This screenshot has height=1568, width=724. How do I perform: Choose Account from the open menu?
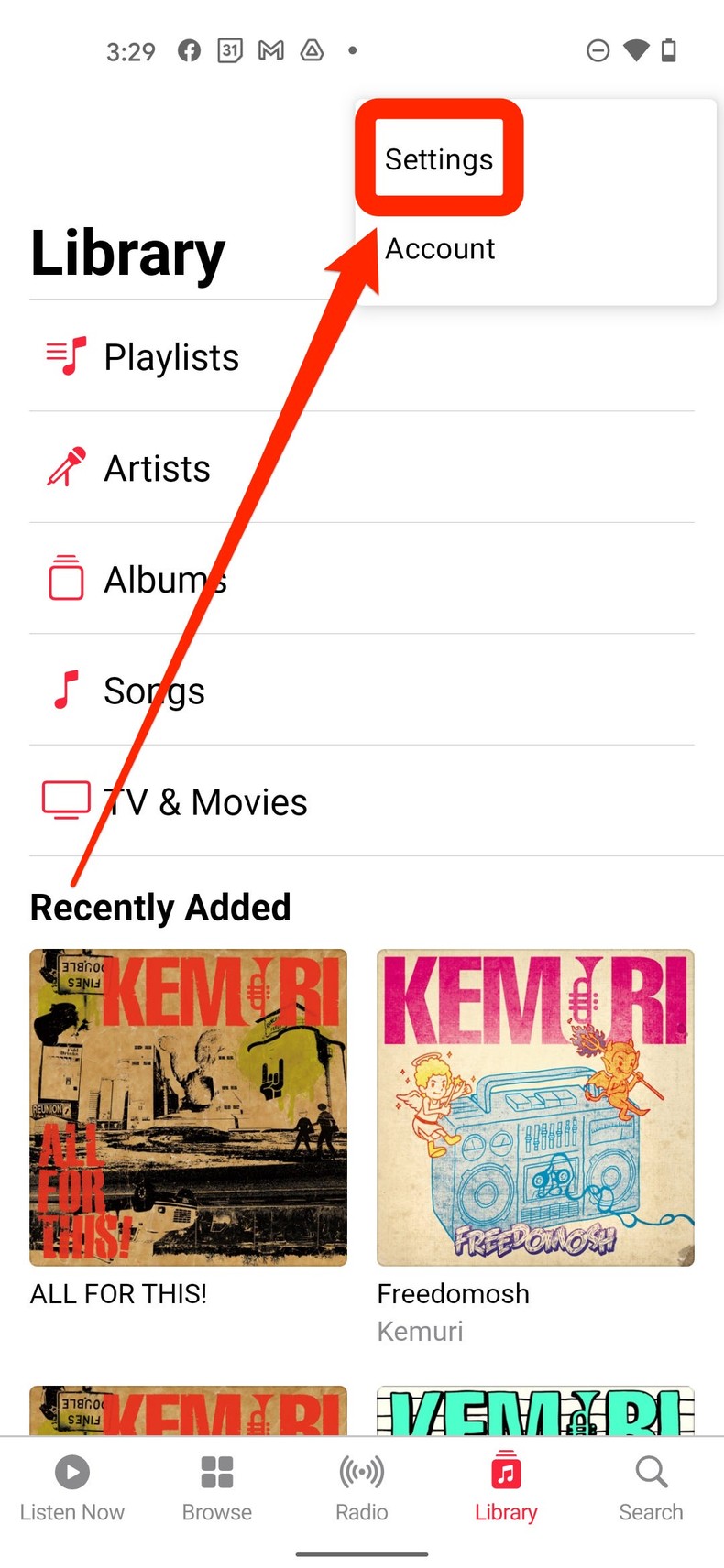click(440, 248)
